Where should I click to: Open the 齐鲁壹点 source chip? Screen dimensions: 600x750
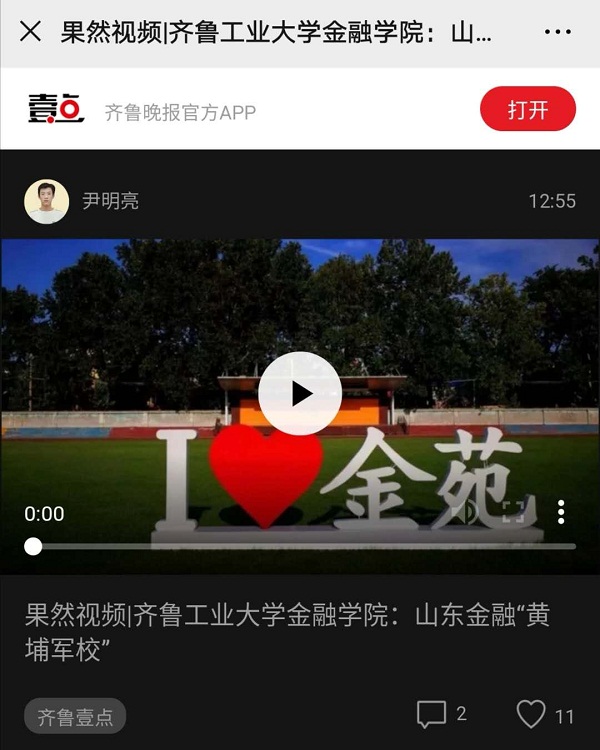75,716
